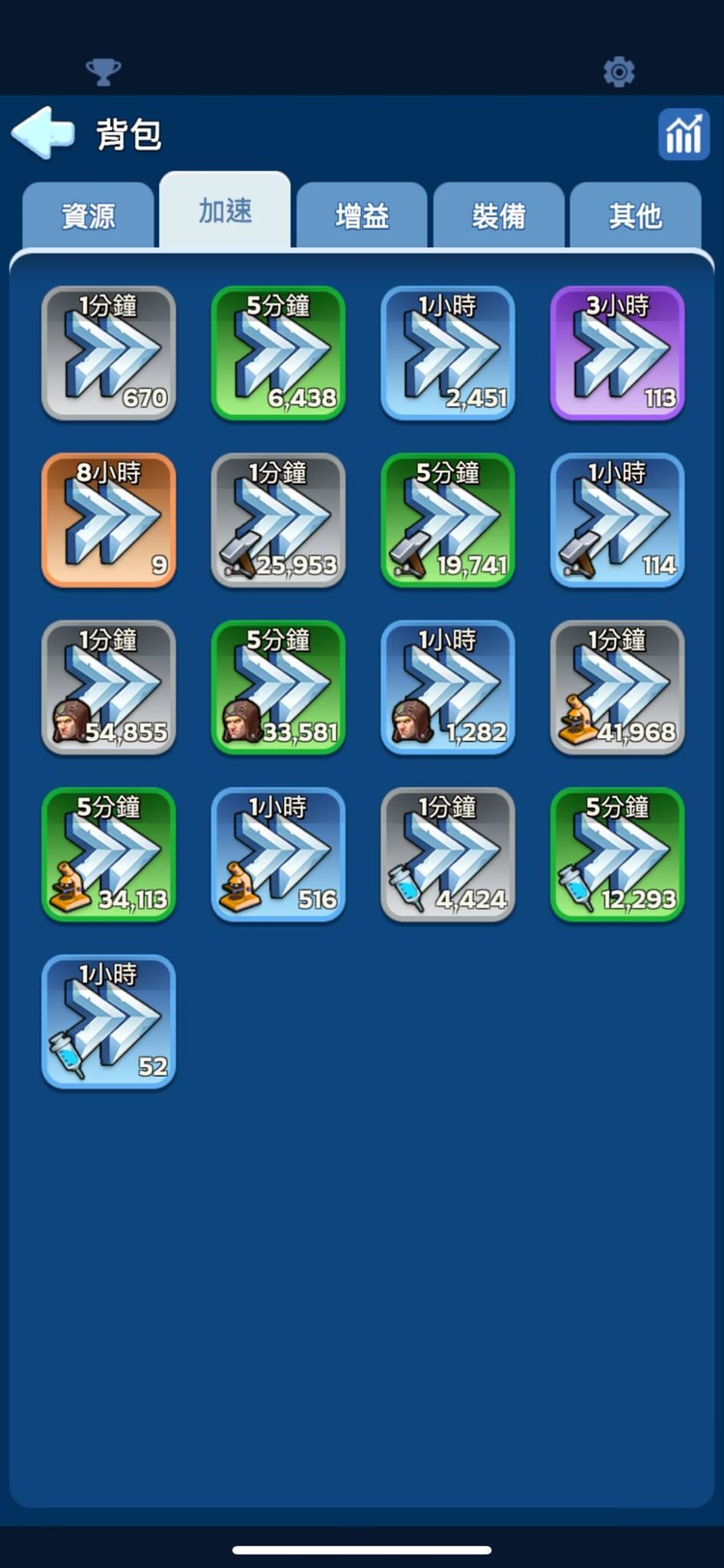Go back using the arrow
This screenshot has height=1568, width=724.
pyautogui.click(x=43, y=133)
